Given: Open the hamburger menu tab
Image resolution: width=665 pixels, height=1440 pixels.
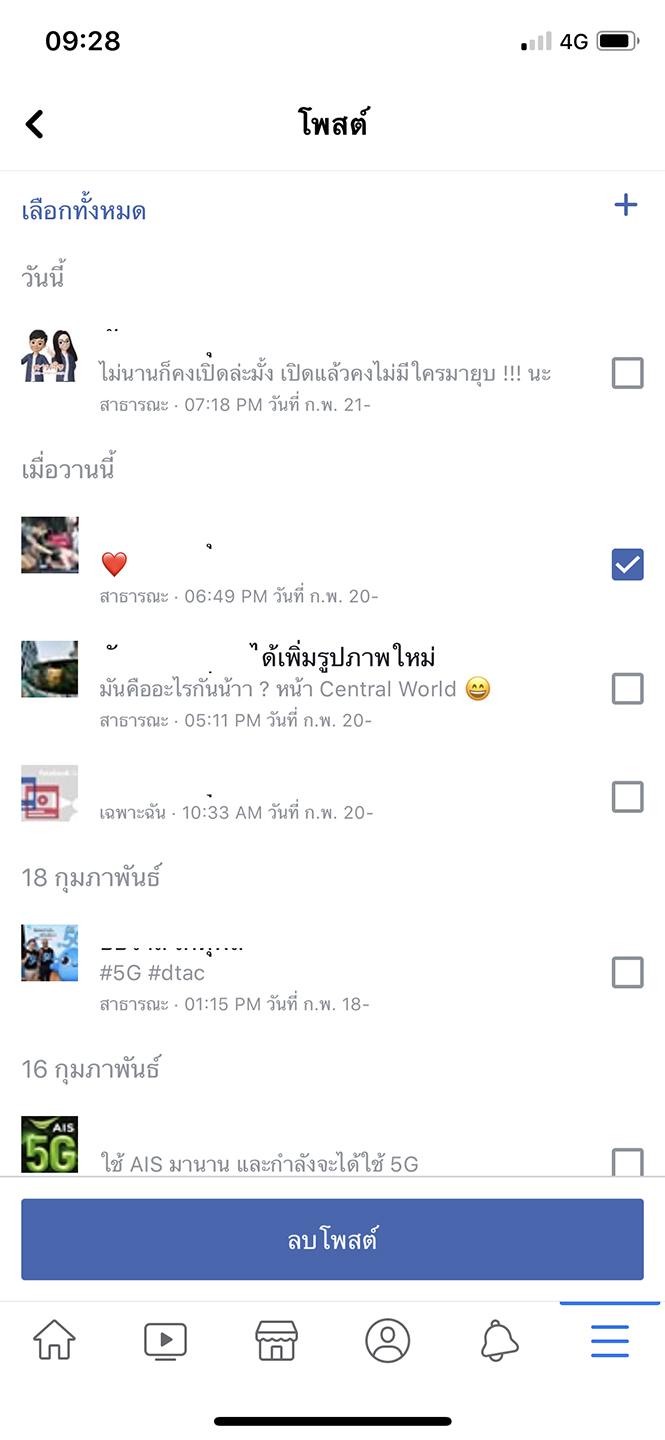Looking at the screenshot, I should (610, 1340).
